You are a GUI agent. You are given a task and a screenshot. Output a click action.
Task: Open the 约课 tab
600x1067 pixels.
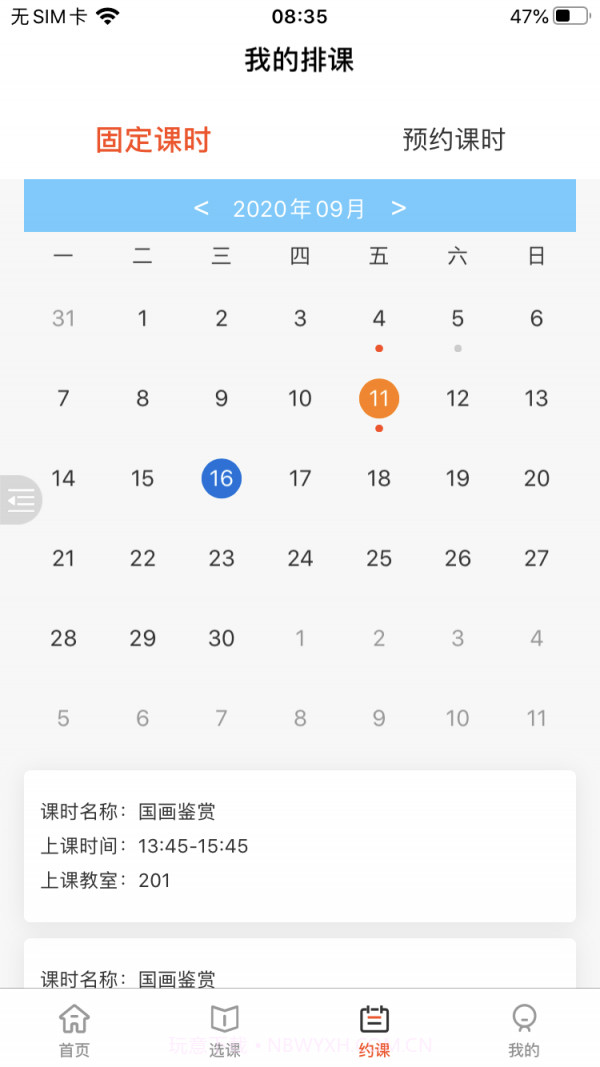374,1030
